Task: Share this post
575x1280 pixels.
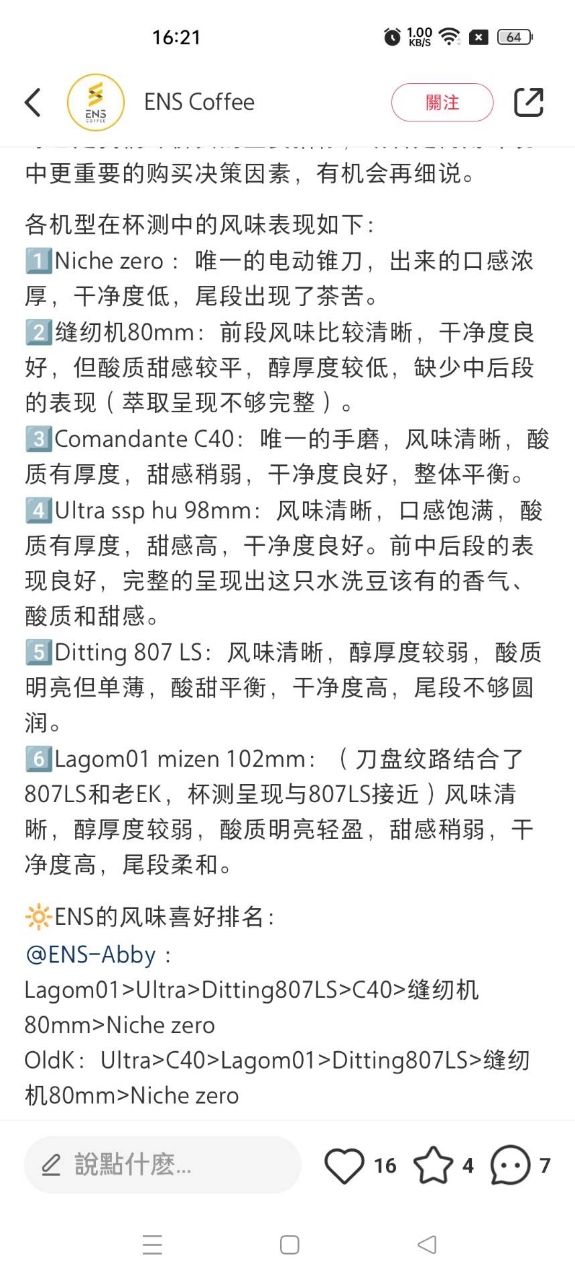Action: pyautogui.click(x=528, y=102)
